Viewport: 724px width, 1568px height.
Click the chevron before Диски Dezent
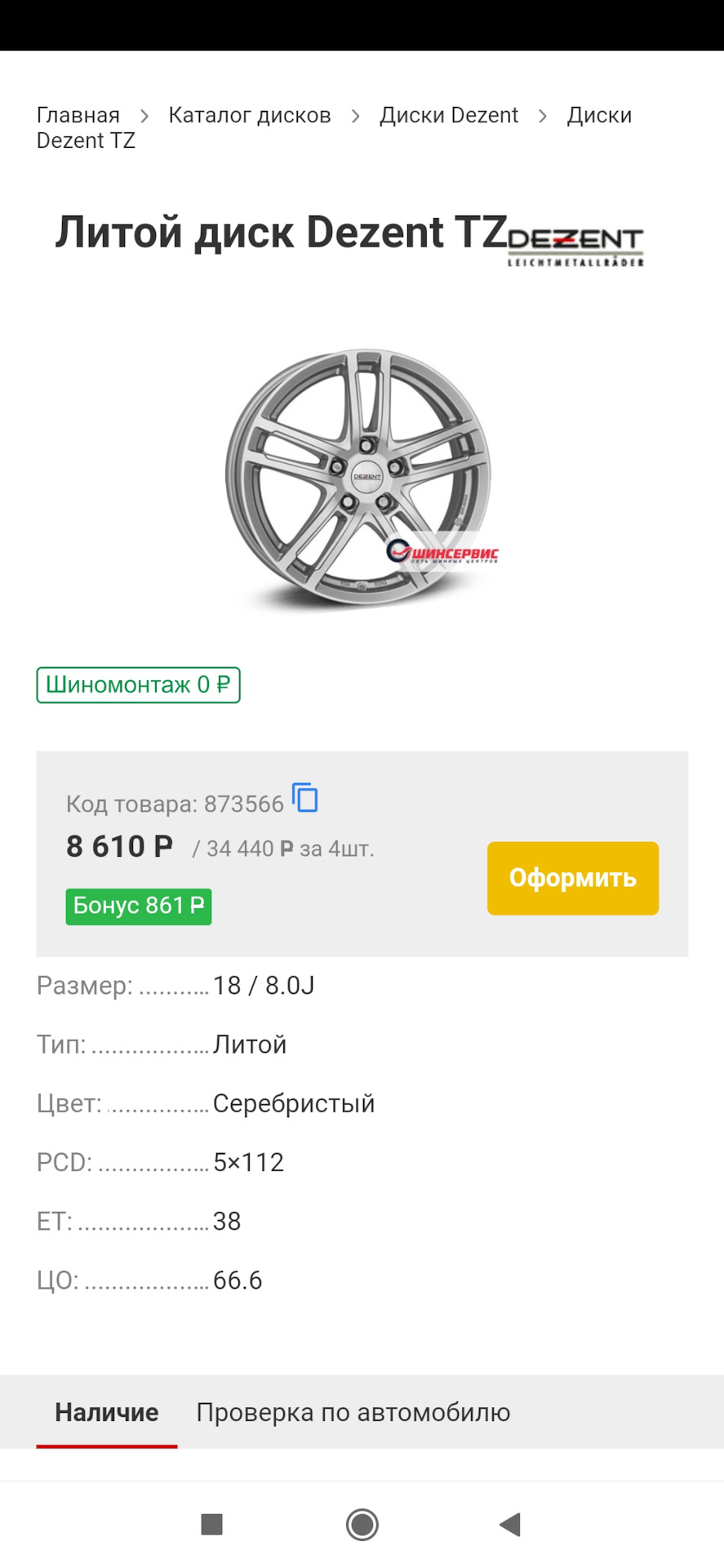pos(355,115)
